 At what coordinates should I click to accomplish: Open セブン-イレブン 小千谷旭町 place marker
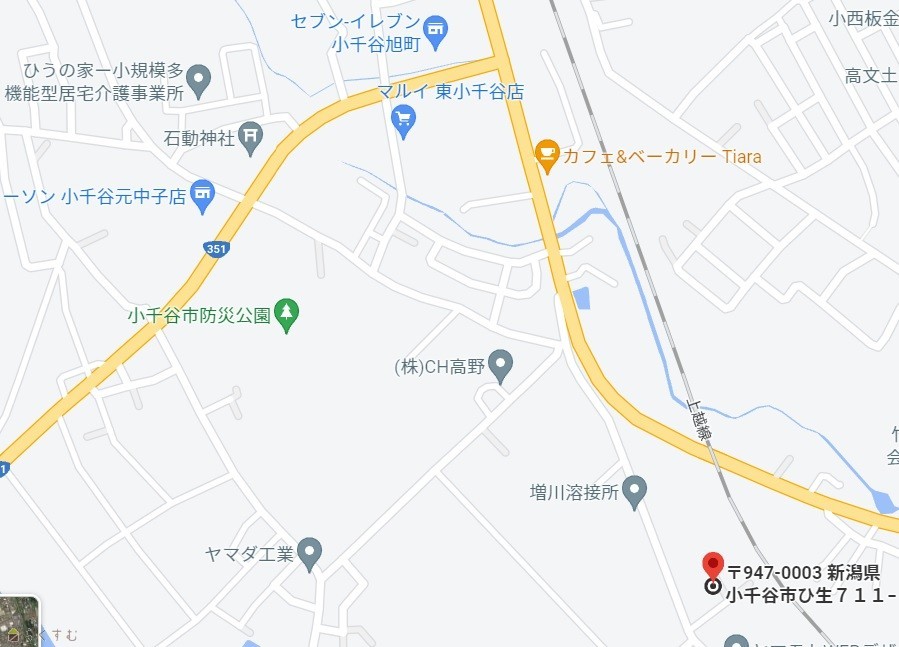click(436, 31)
